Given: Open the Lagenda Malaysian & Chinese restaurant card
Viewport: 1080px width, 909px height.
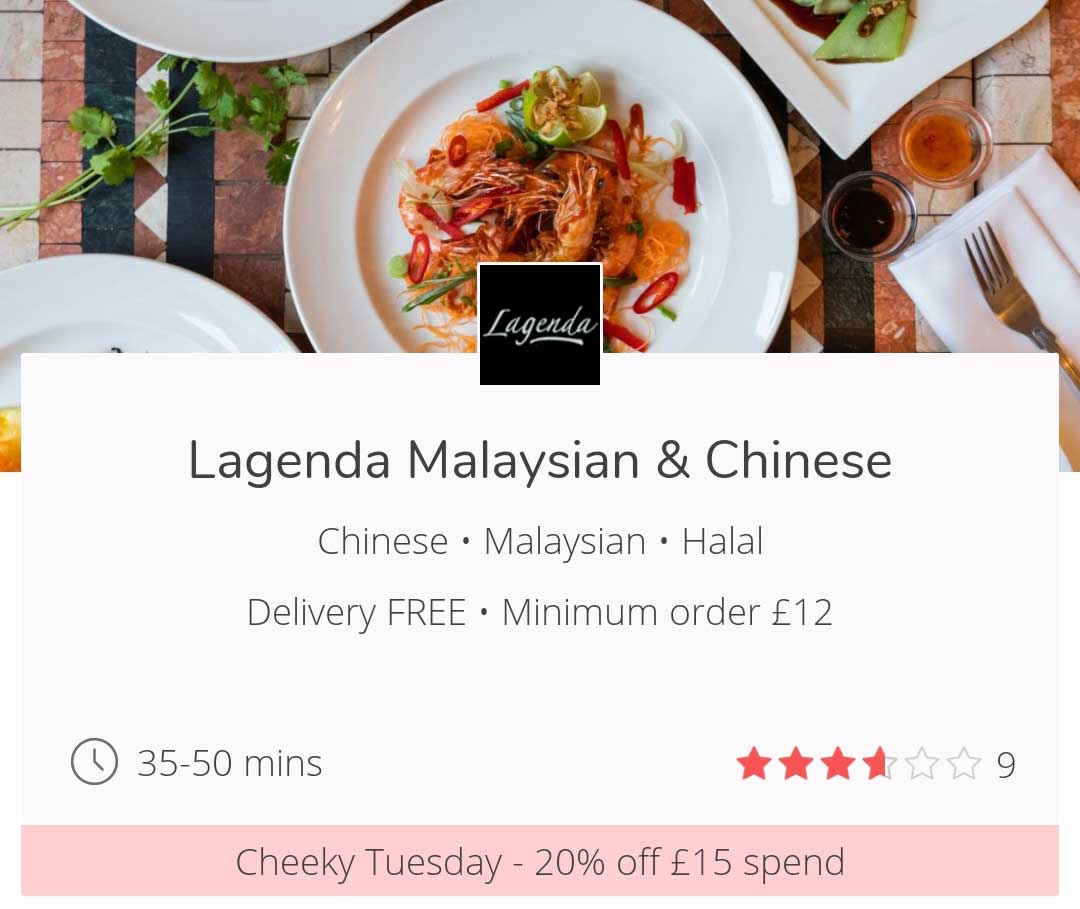Looking at the screenshot, I should [x=540, y=461].
